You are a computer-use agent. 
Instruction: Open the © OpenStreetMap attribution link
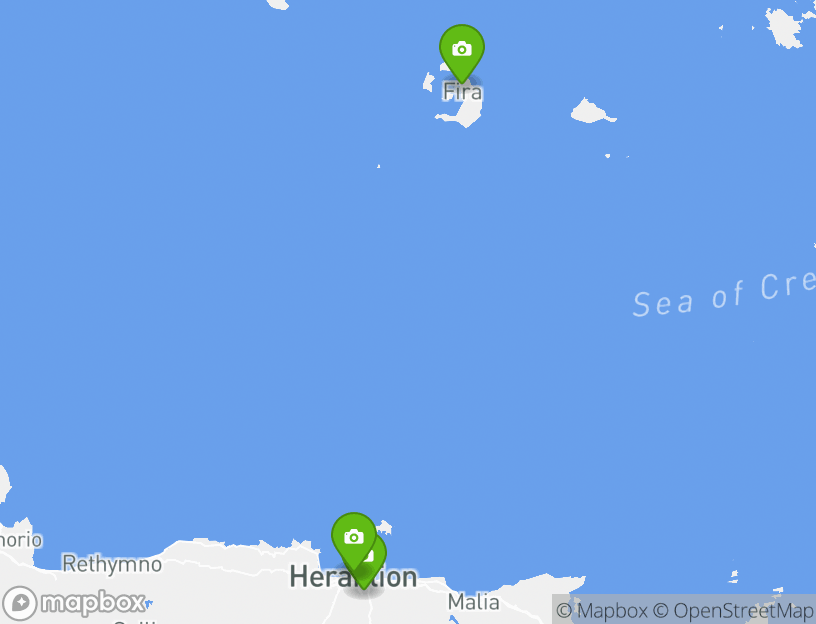pyautogui.click(x=733, y=610)
